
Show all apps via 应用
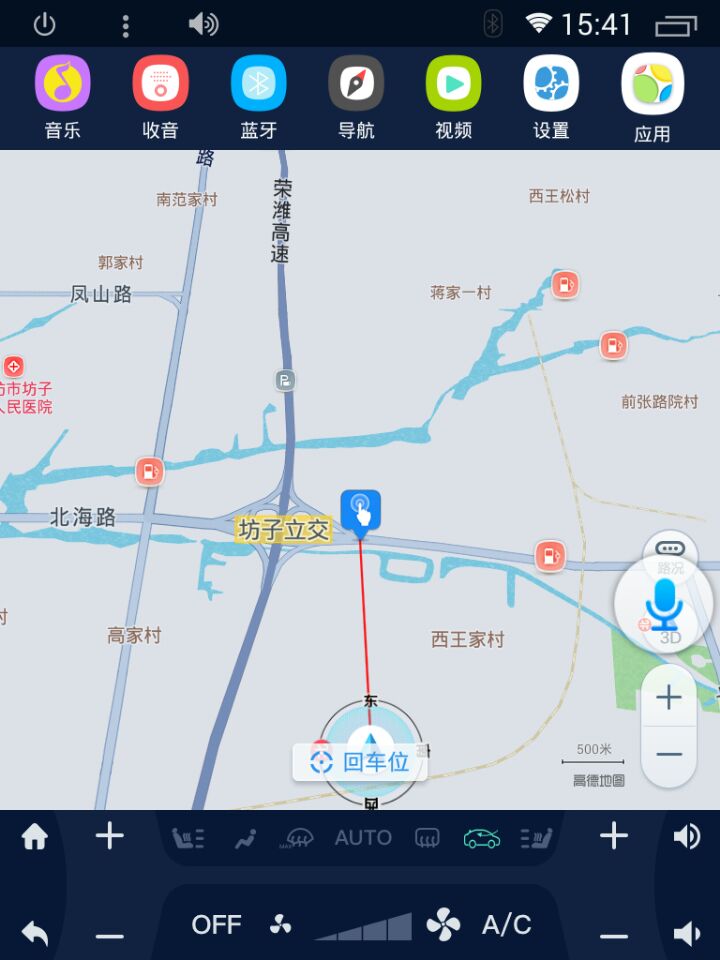pyautogui.click(x=652, y=84)
